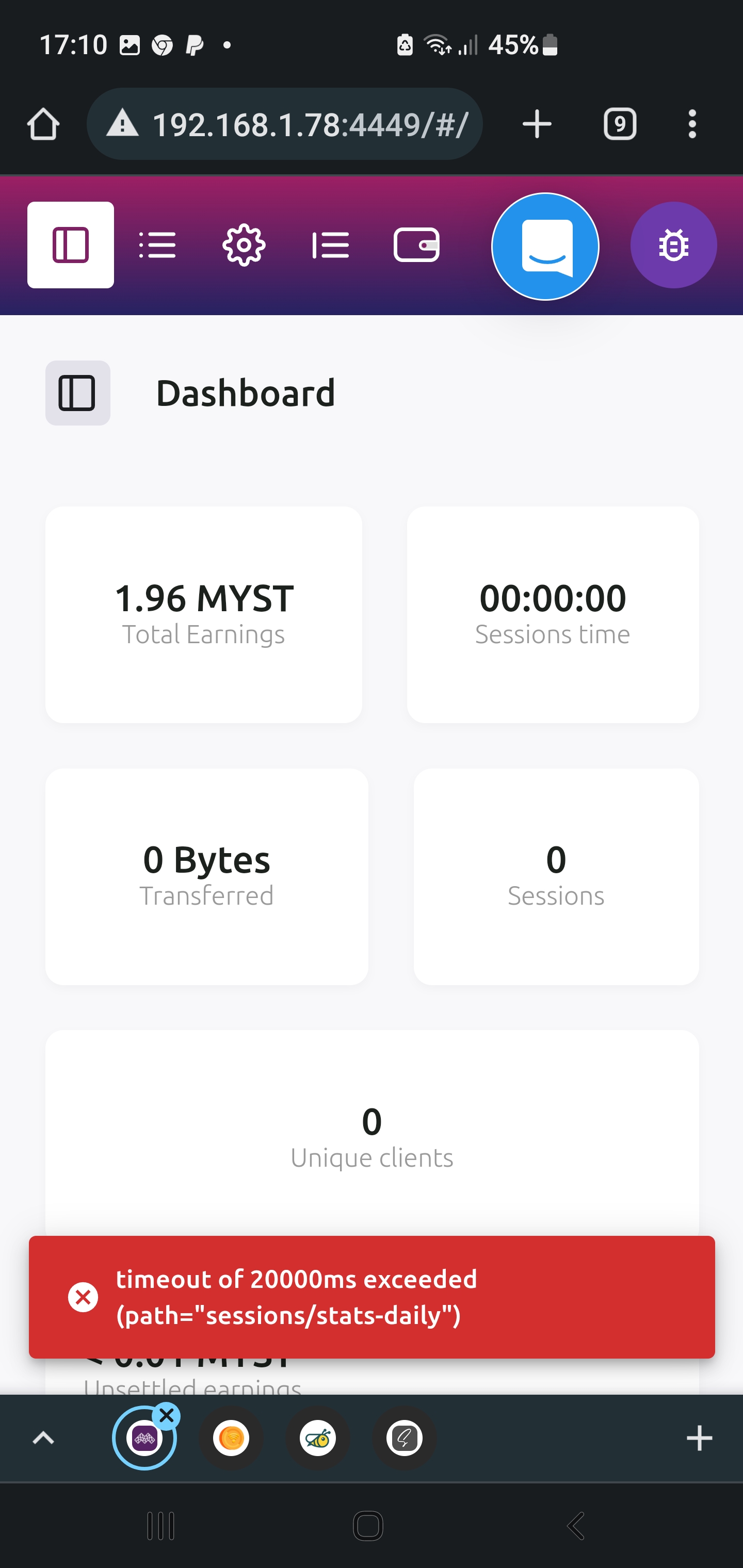Go to the browser home page
The image size is (743, 1568).
point(43,124)
